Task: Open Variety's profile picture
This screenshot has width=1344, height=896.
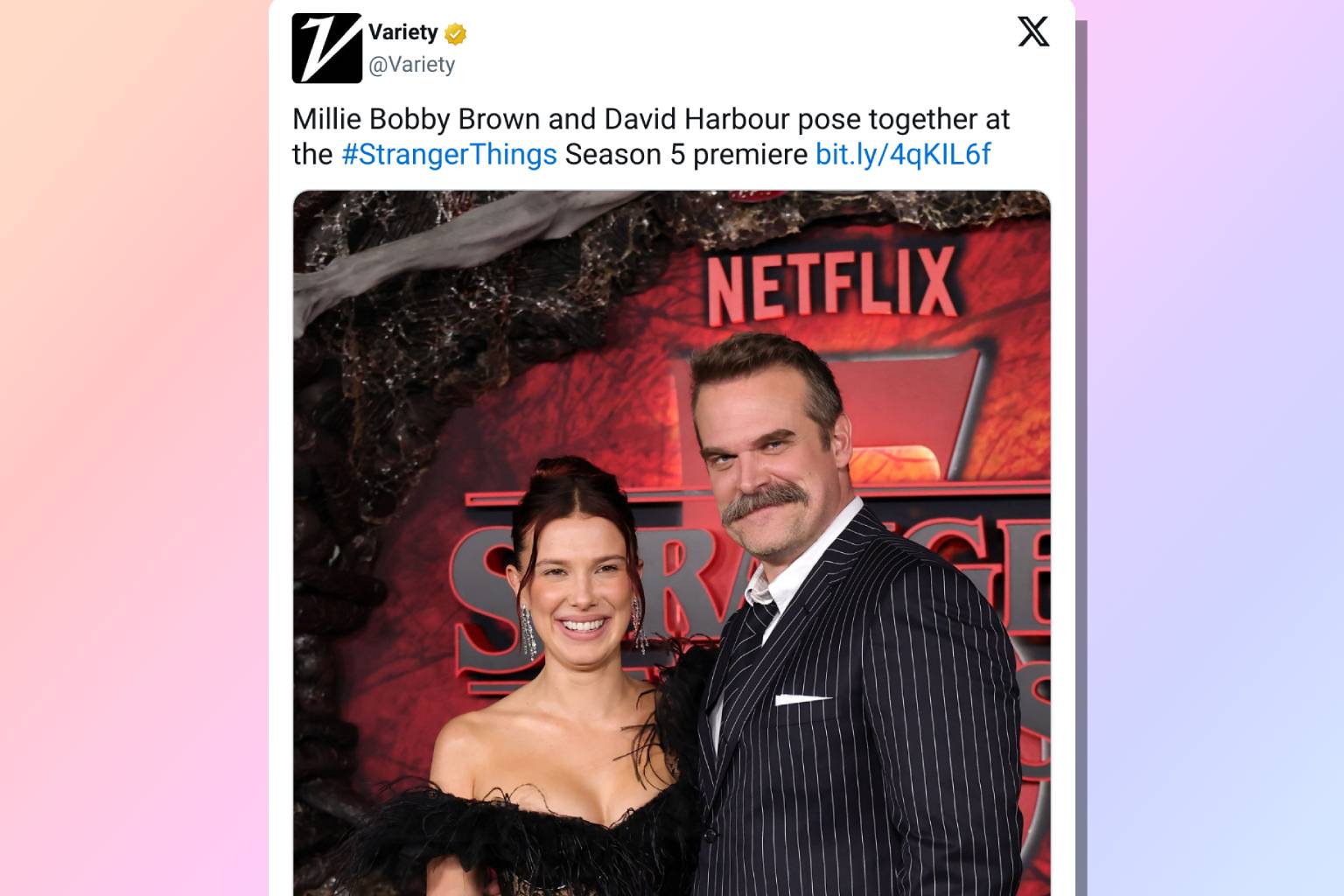Action: tap(326, 48)
